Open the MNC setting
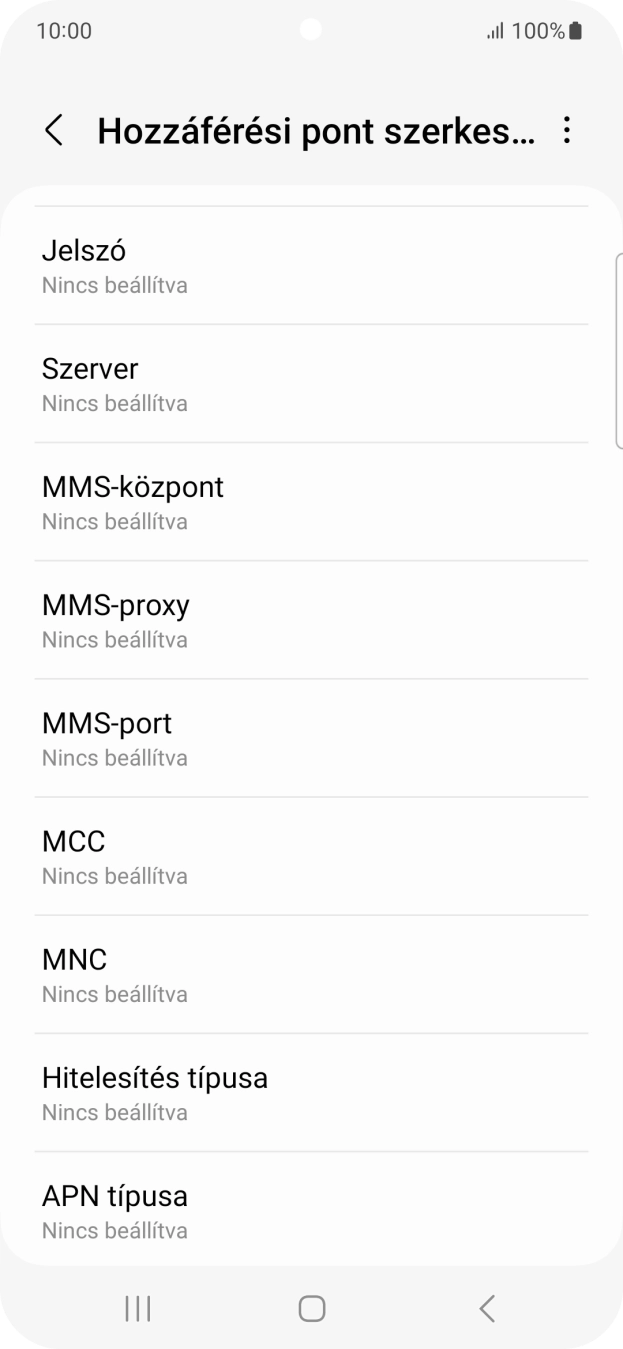Image resolution: width=623 pixels, height=1349 pixels. point(311,974)
